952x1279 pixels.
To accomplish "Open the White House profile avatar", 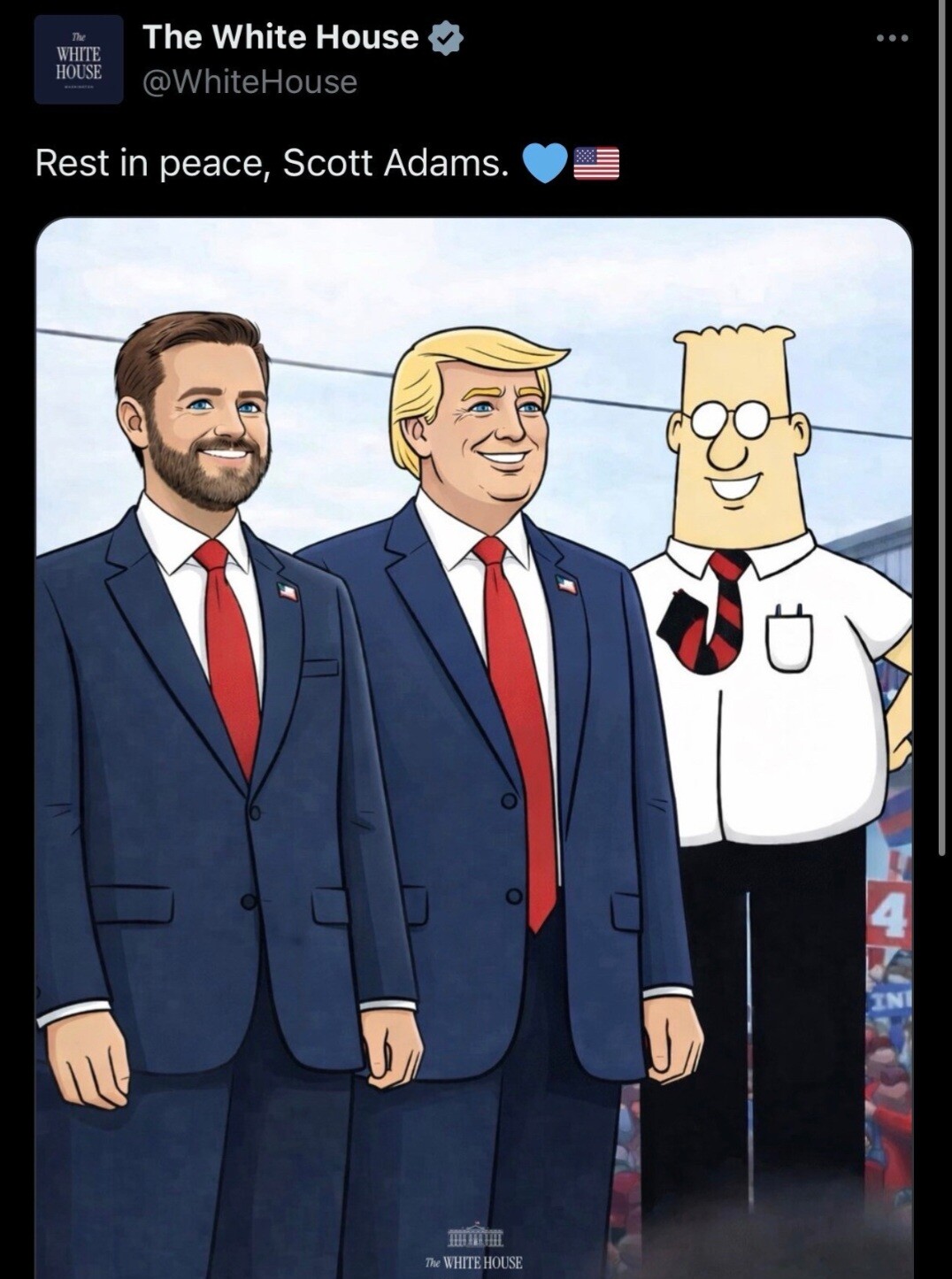I will point(78,59).
